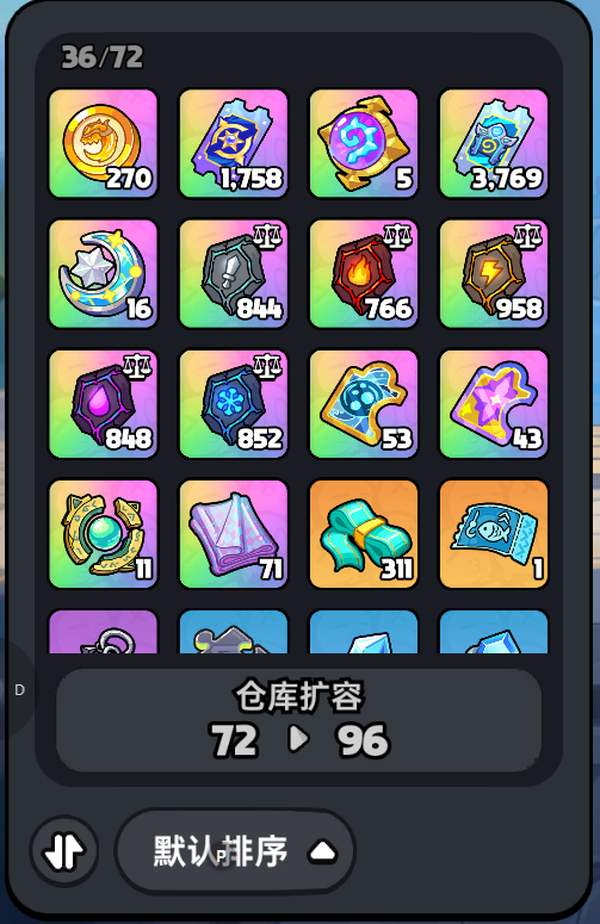Open the blue puzzle piece item (53)
This screenshot has height=924, width=600.
click(x=363, y=403)
